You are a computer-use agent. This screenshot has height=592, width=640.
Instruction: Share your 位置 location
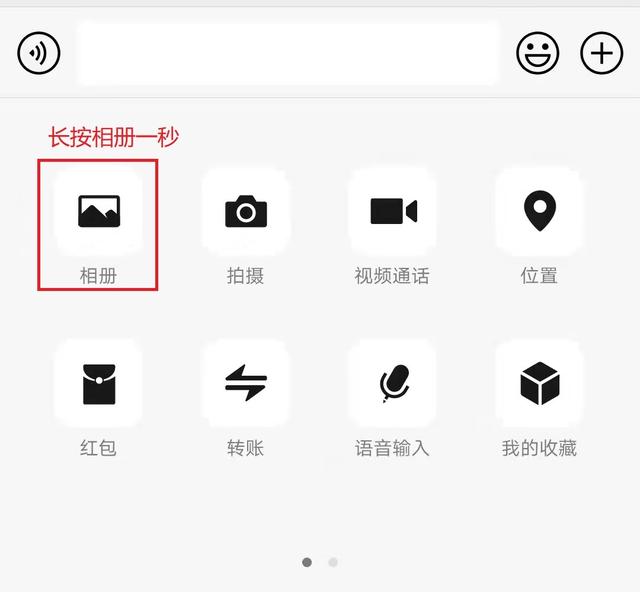coord(539,212)
